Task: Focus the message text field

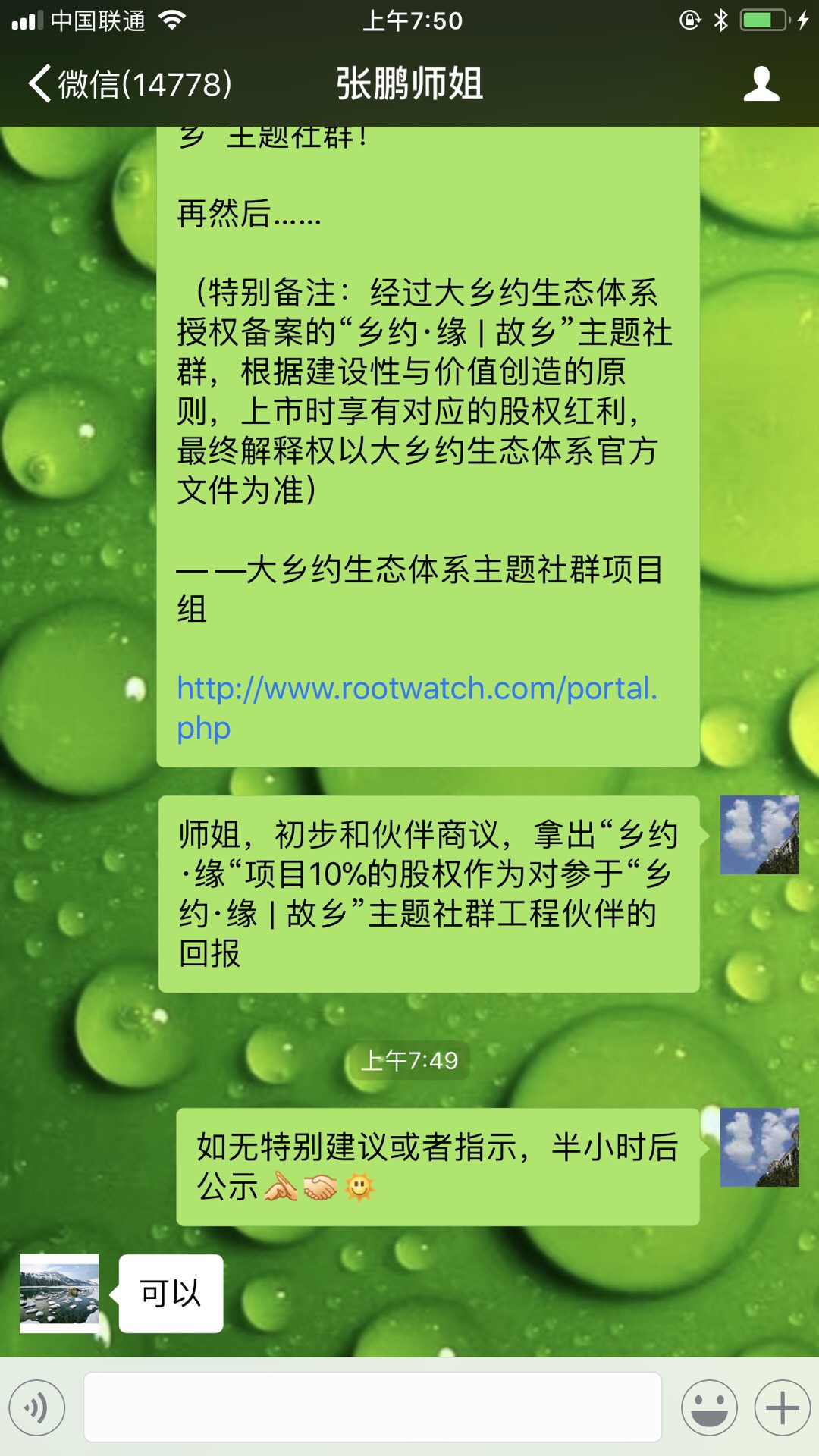Action: [372, 1407]
